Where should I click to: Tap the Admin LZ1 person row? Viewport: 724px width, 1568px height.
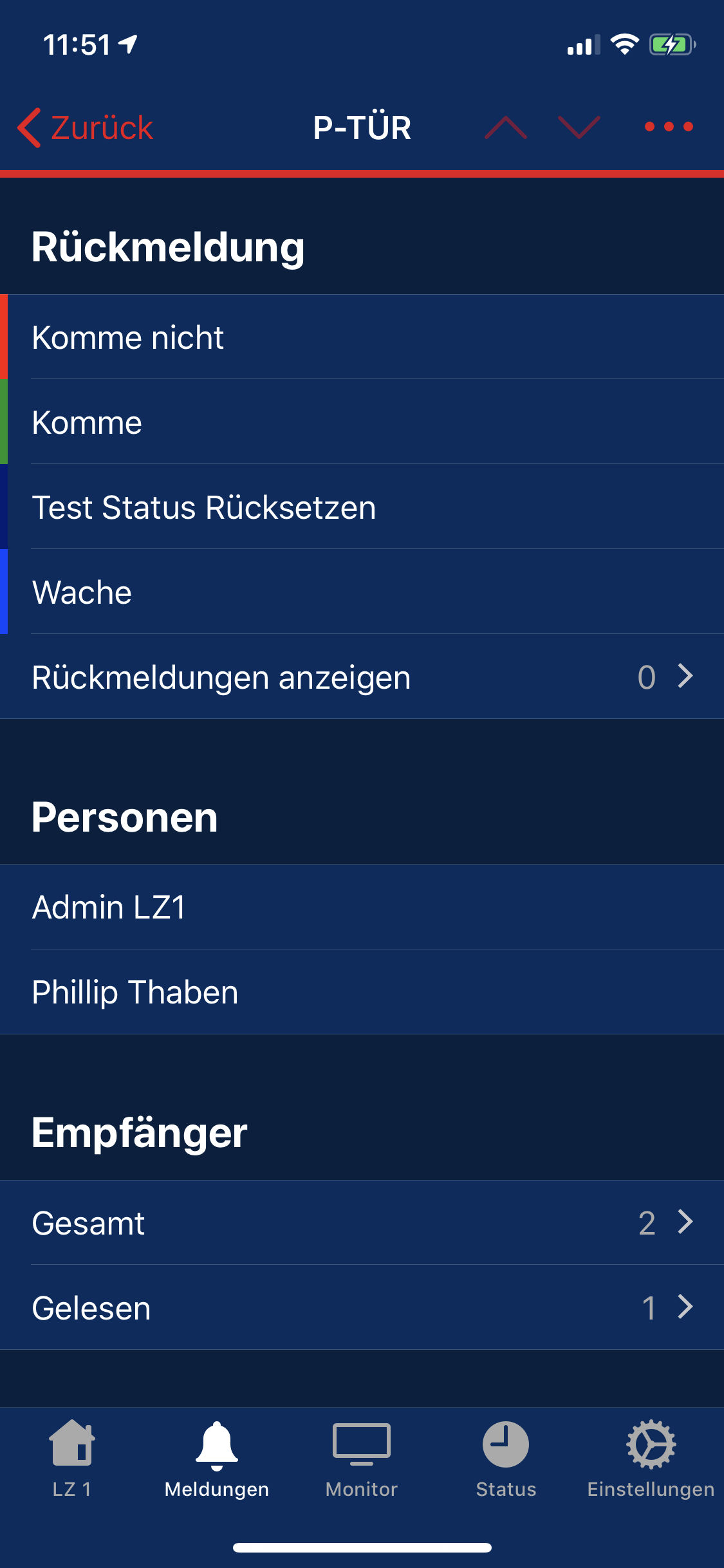click(362, 907)
